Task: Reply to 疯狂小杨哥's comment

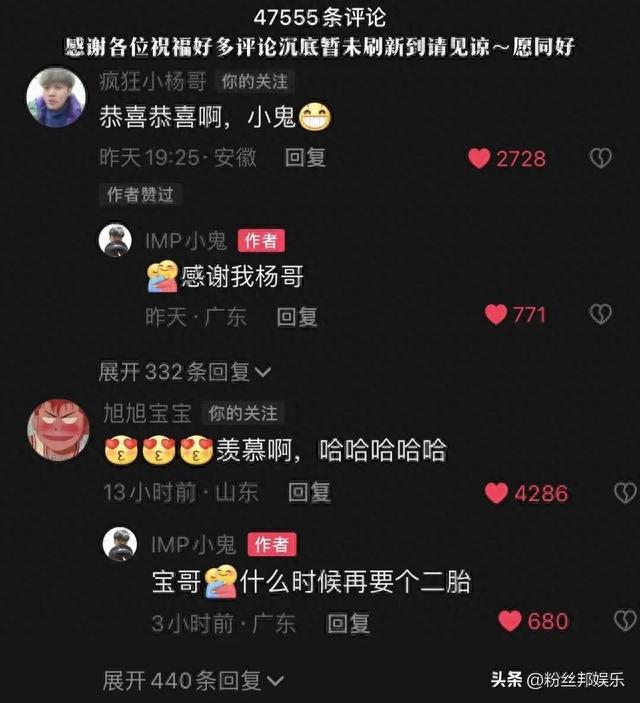Action: point(305,158)
